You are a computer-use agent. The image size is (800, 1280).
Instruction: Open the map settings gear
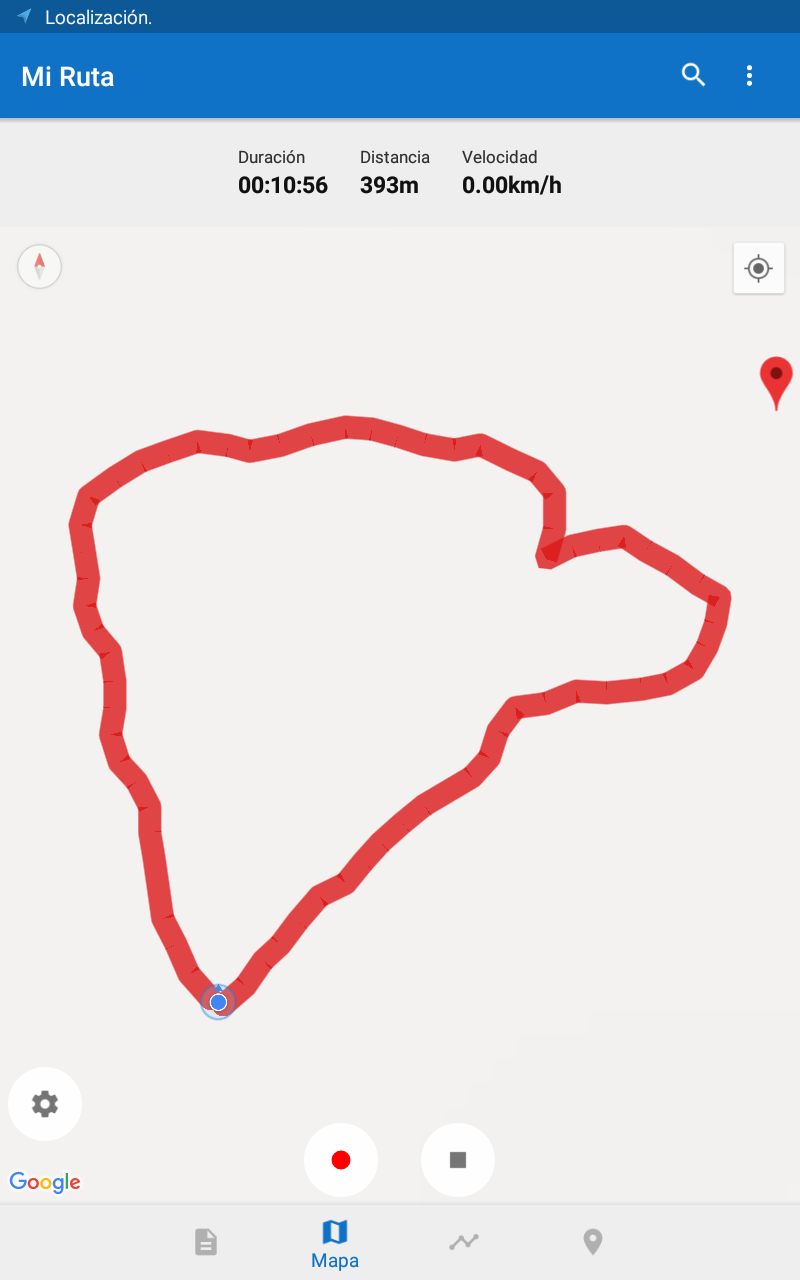tap(45, 1104)
